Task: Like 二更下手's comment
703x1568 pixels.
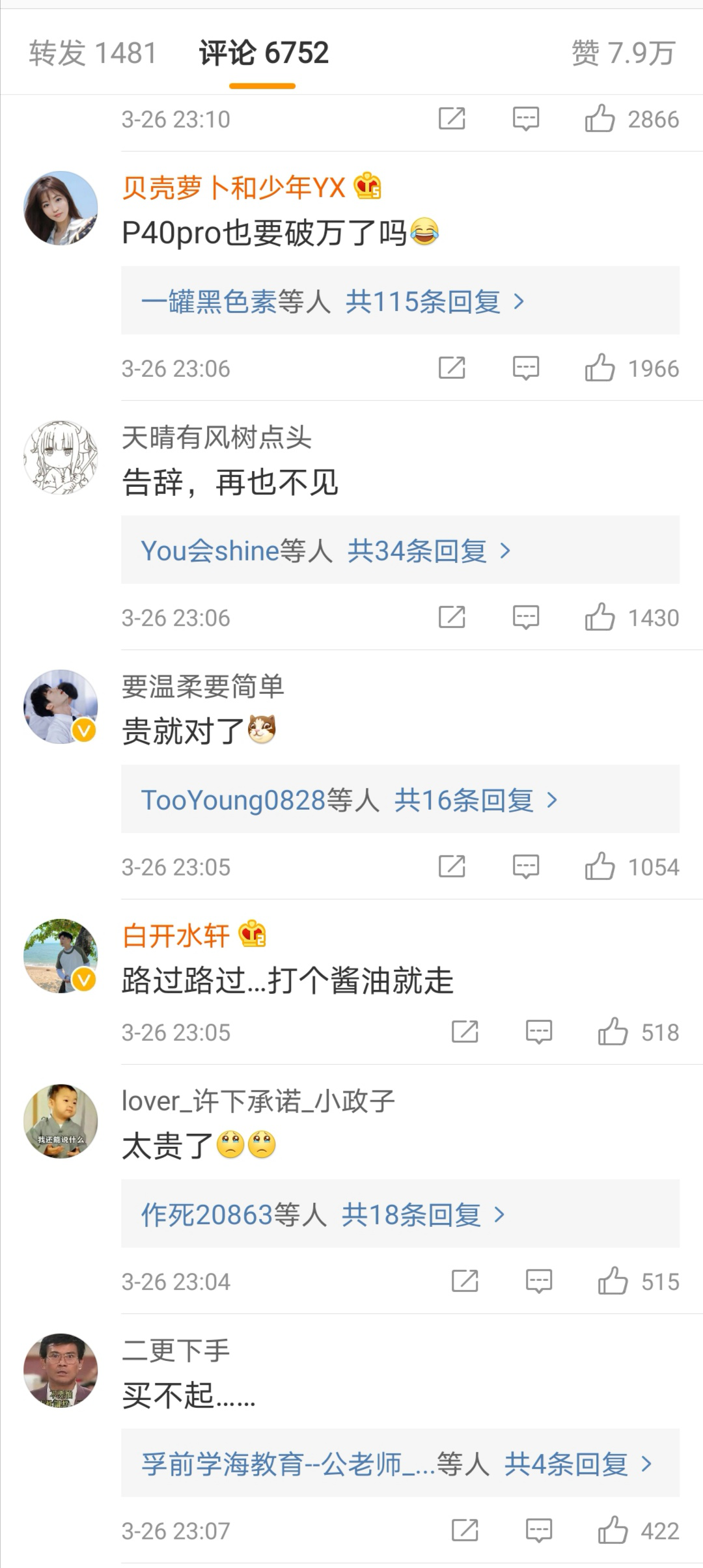Action: [613, 1531]
